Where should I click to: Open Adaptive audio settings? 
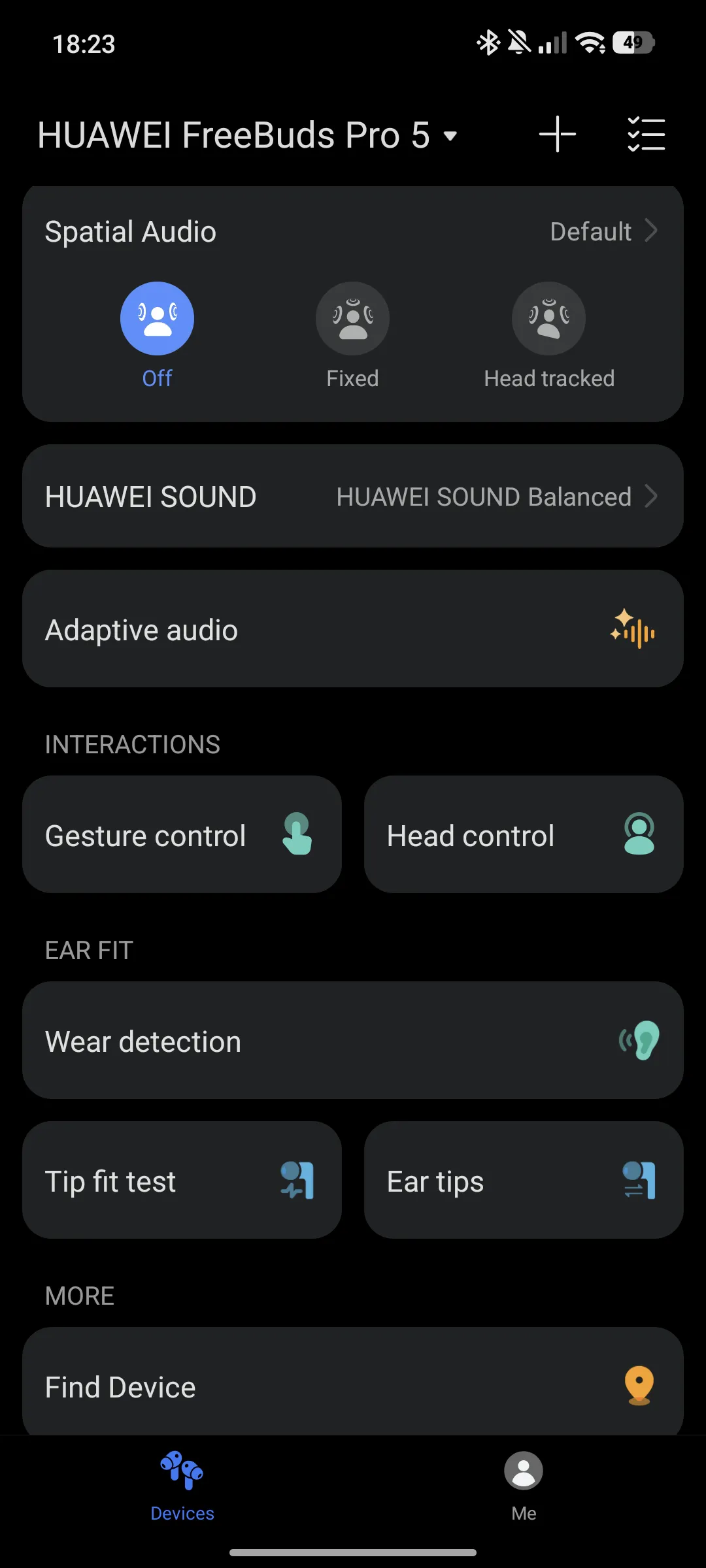pyautogui.click(x=353, y=629)
